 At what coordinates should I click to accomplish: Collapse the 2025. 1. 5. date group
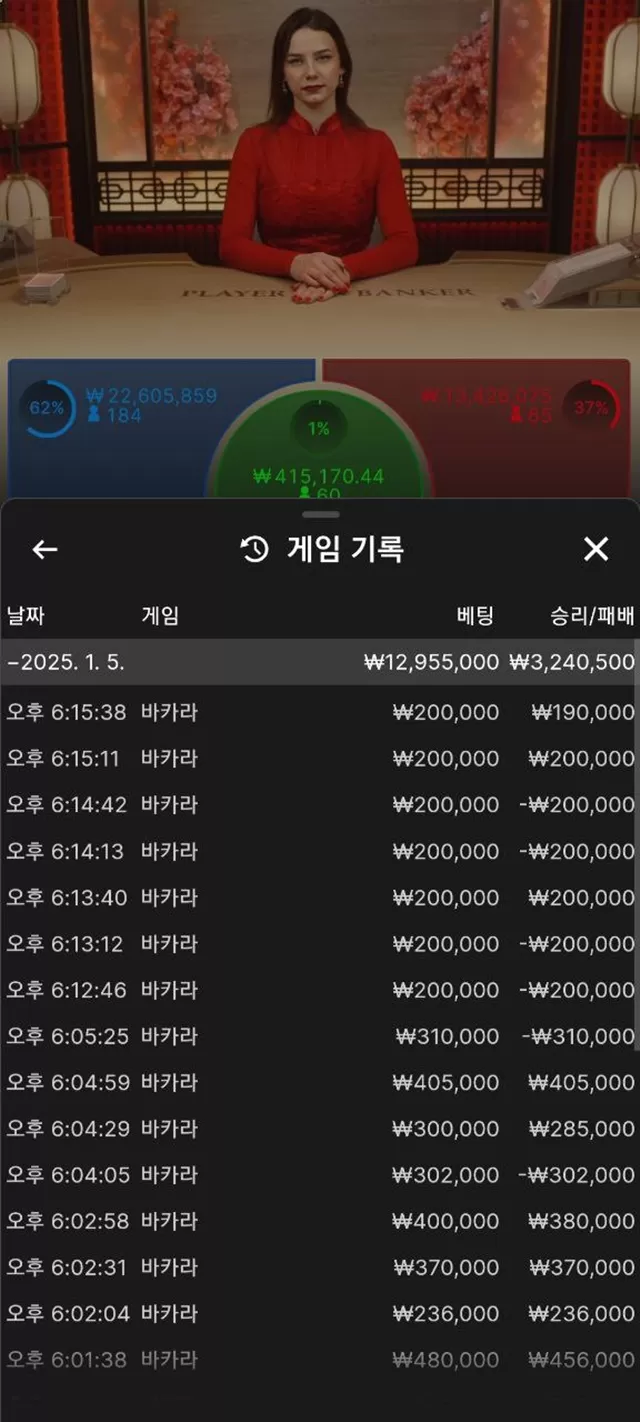(319, 662)
